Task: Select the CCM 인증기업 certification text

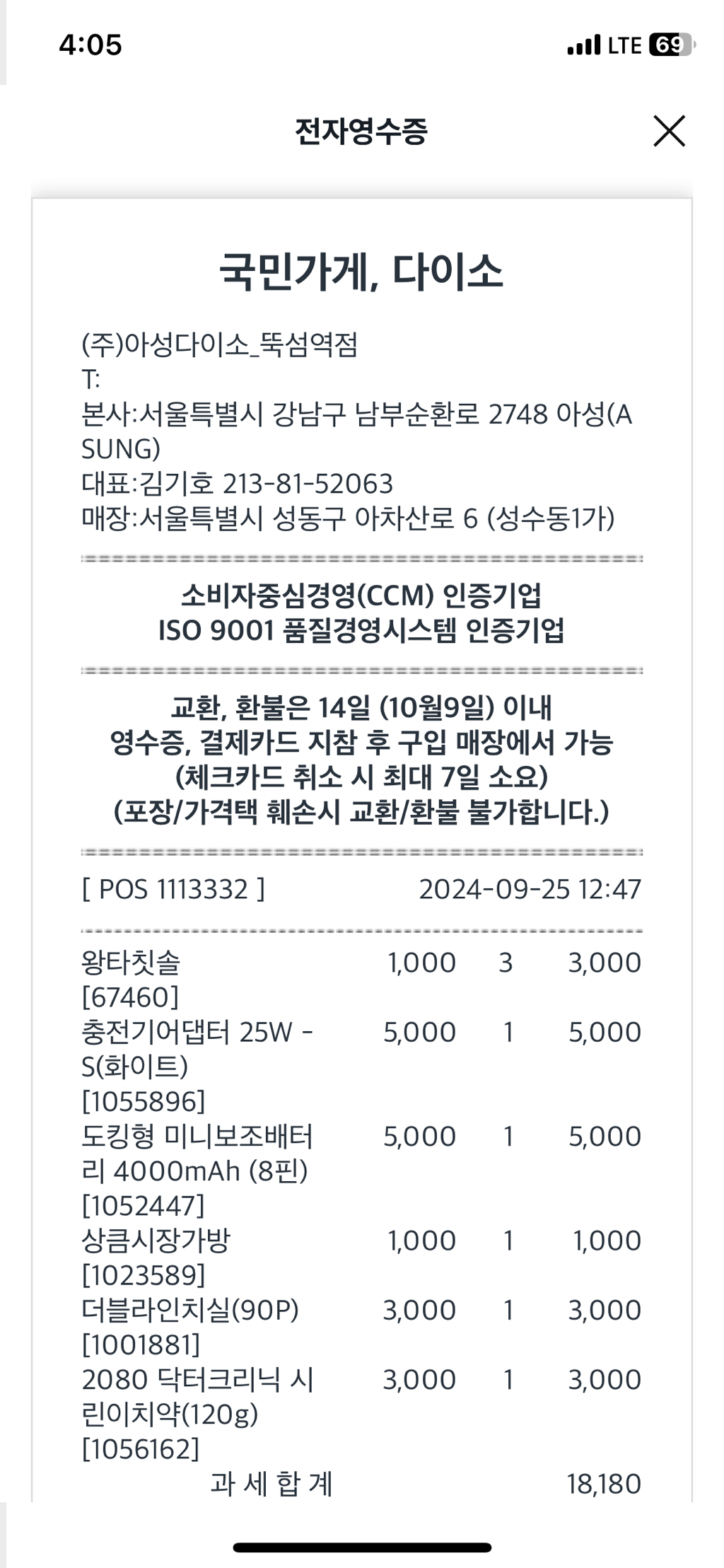Action: (362, 598)
